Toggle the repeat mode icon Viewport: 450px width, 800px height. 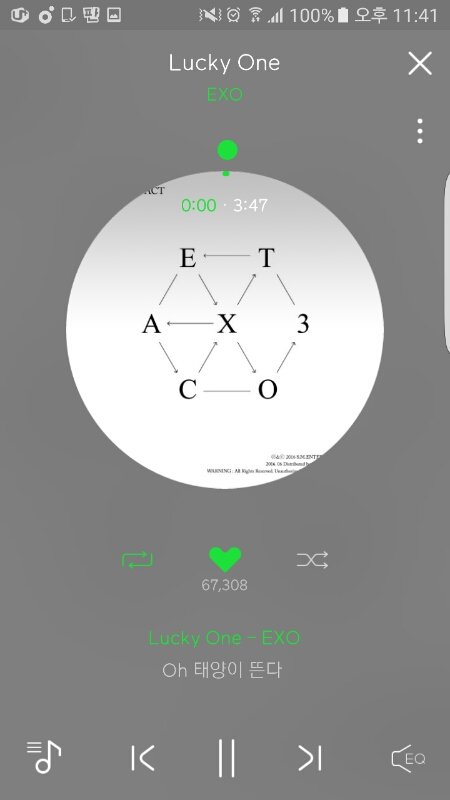pos(137,560)
